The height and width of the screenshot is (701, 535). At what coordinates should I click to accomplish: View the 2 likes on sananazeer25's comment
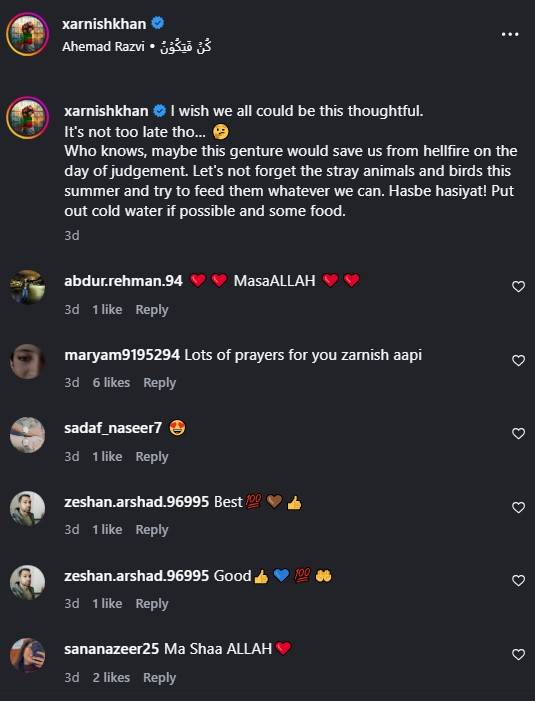coord(111,677)
